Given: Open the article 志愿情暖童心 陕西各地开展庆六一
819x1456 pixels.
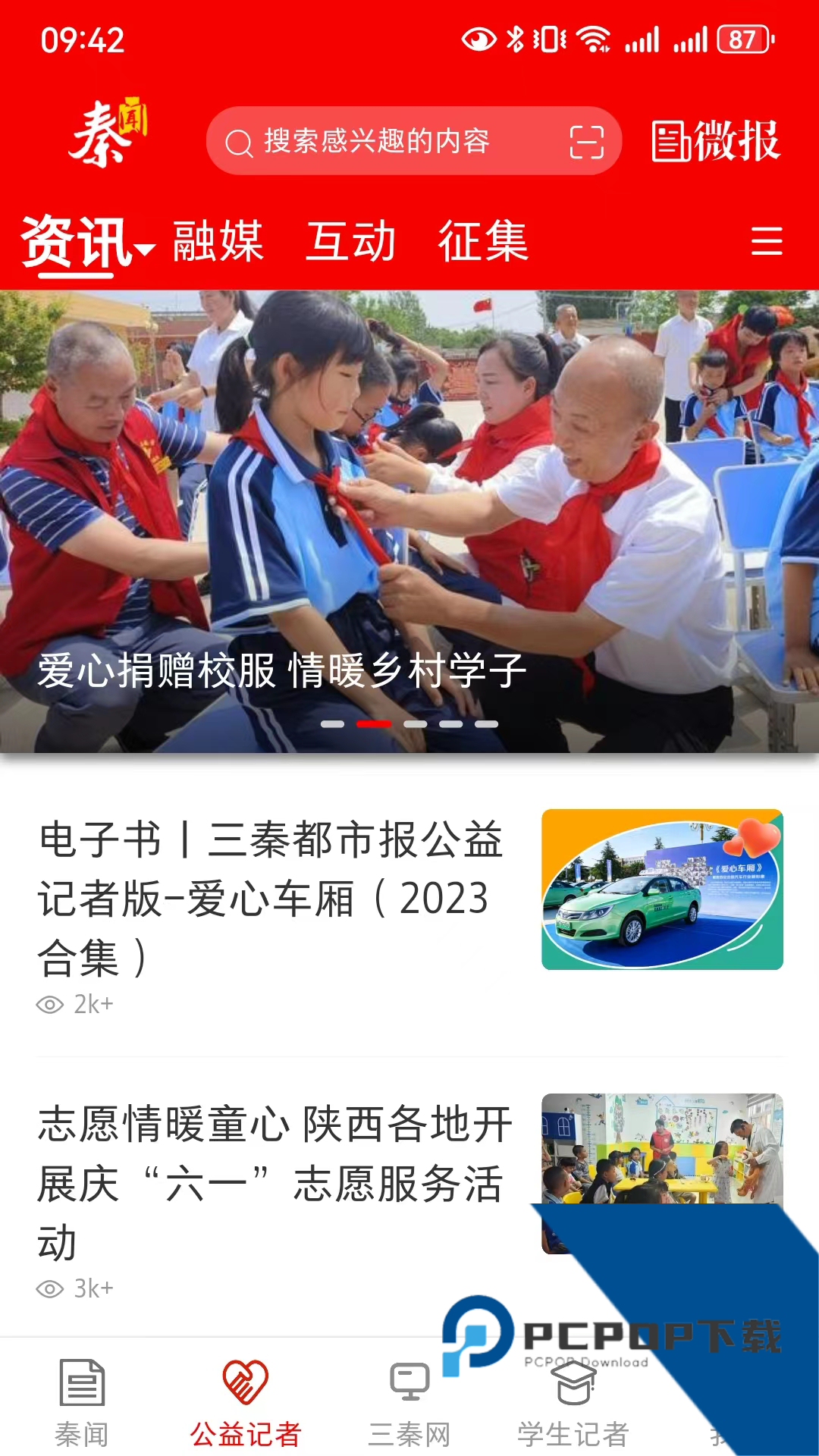Looking at the screenshot, I should click(x=273, y=1183).
